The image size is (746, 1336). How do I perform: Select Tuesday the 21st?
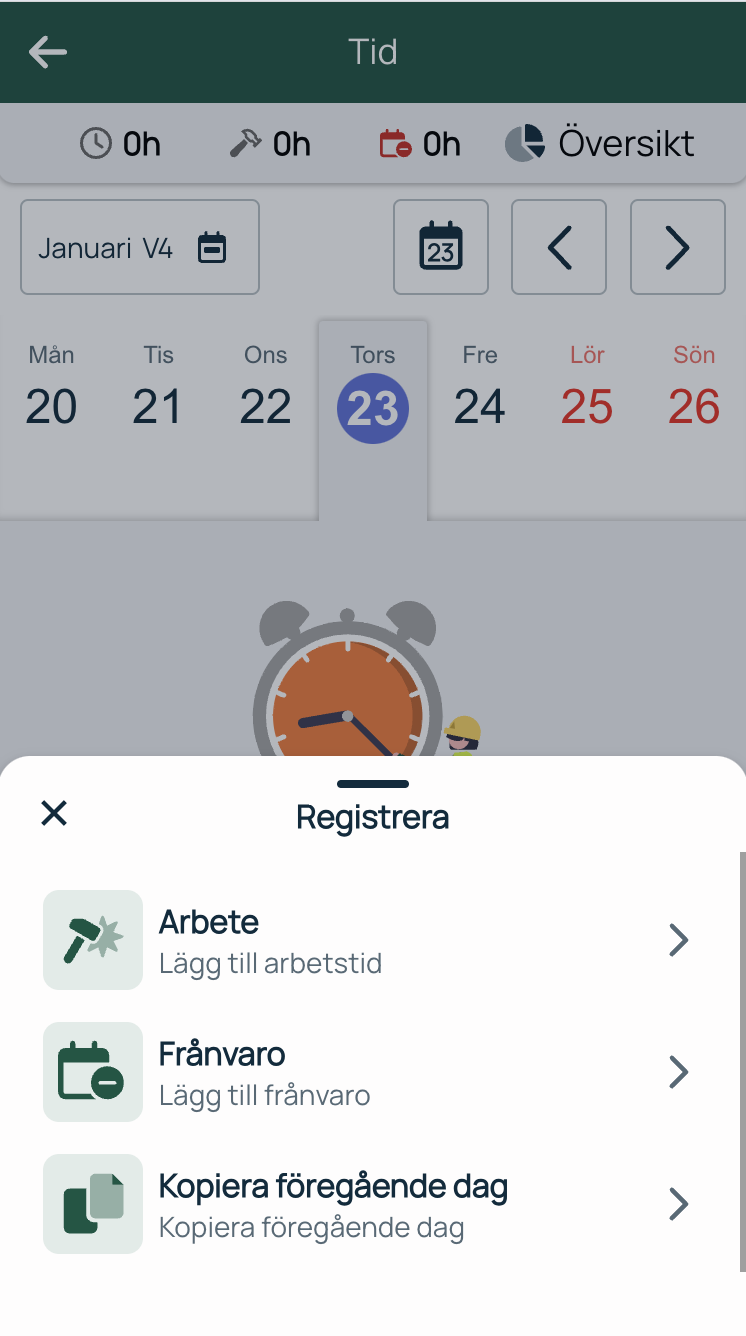(x=158, y=390)
